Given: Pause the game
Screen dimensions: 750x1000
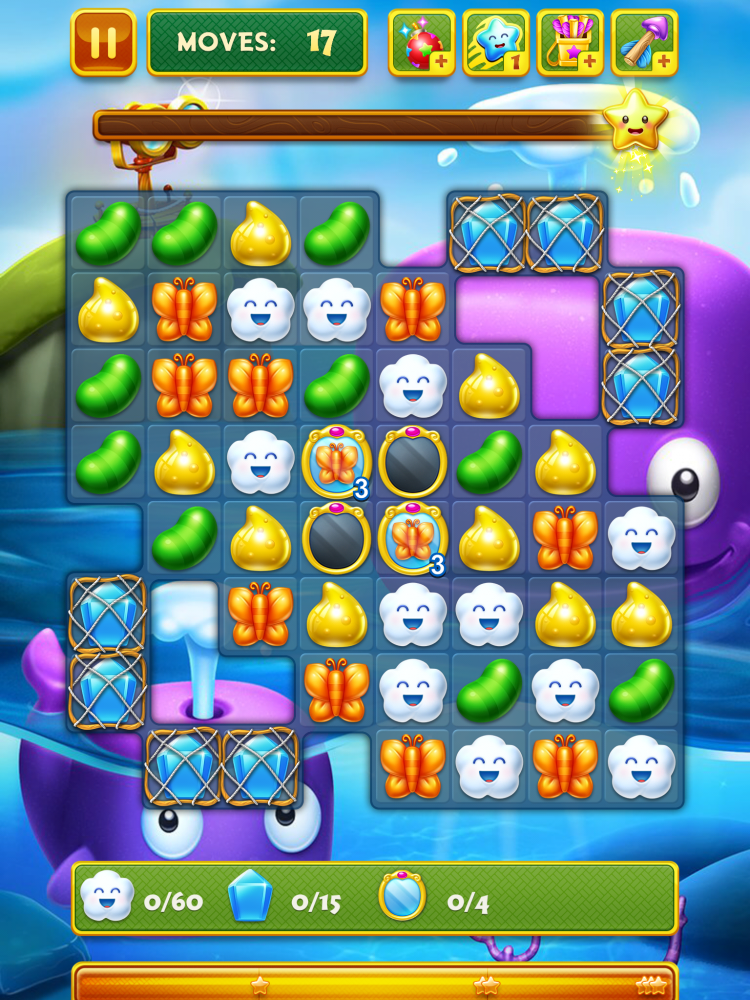Looking at the screenshot, I should pos(103,43).
